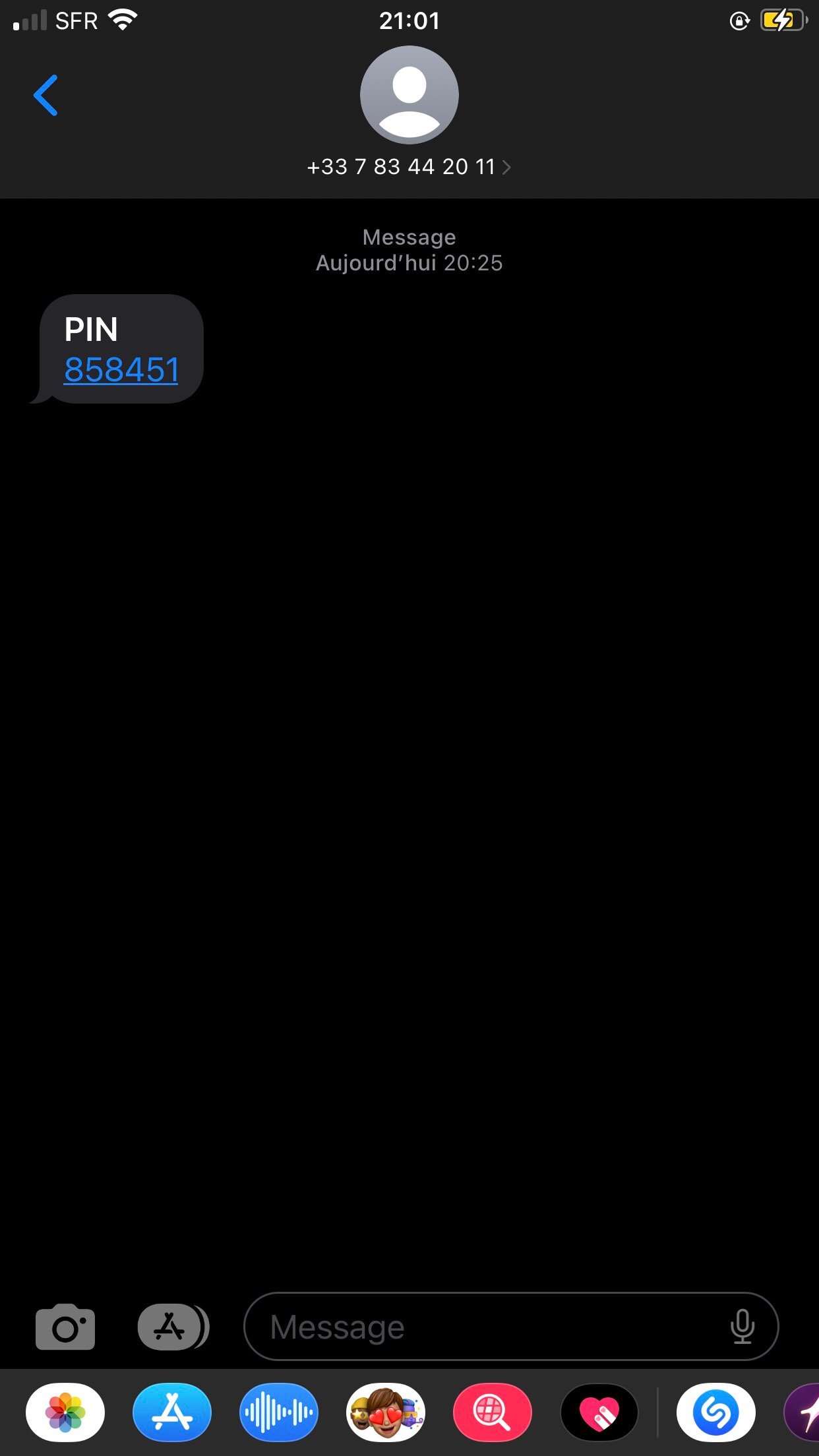Go back to the messages list
Screen dimensions: 819x1456
[46, 96]
